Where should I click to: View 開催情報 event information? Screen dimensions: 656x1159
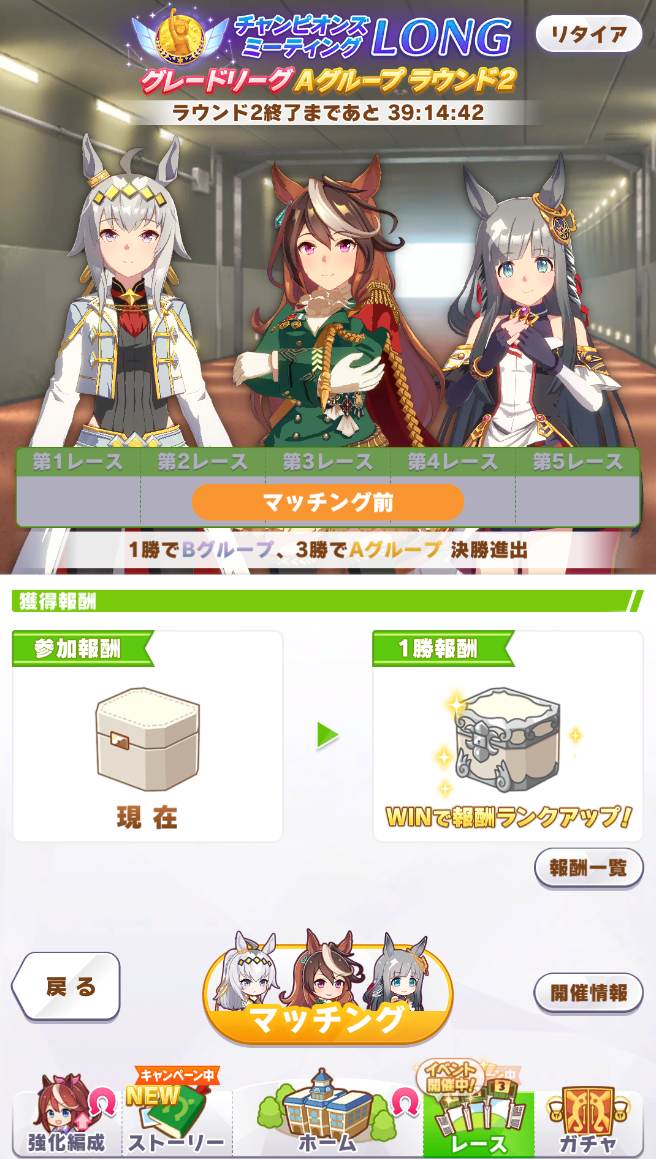589,993
